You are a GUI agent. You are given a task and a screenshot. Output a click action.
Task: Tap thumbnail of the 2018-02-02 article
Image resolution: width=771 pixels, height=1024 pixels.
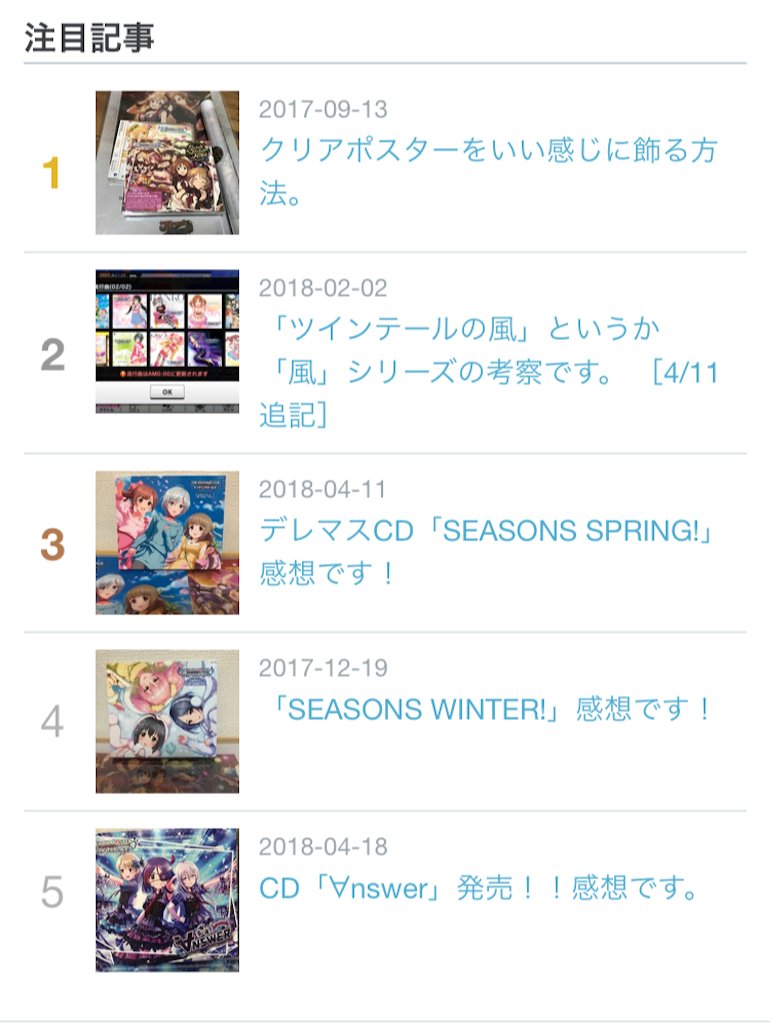167,341
